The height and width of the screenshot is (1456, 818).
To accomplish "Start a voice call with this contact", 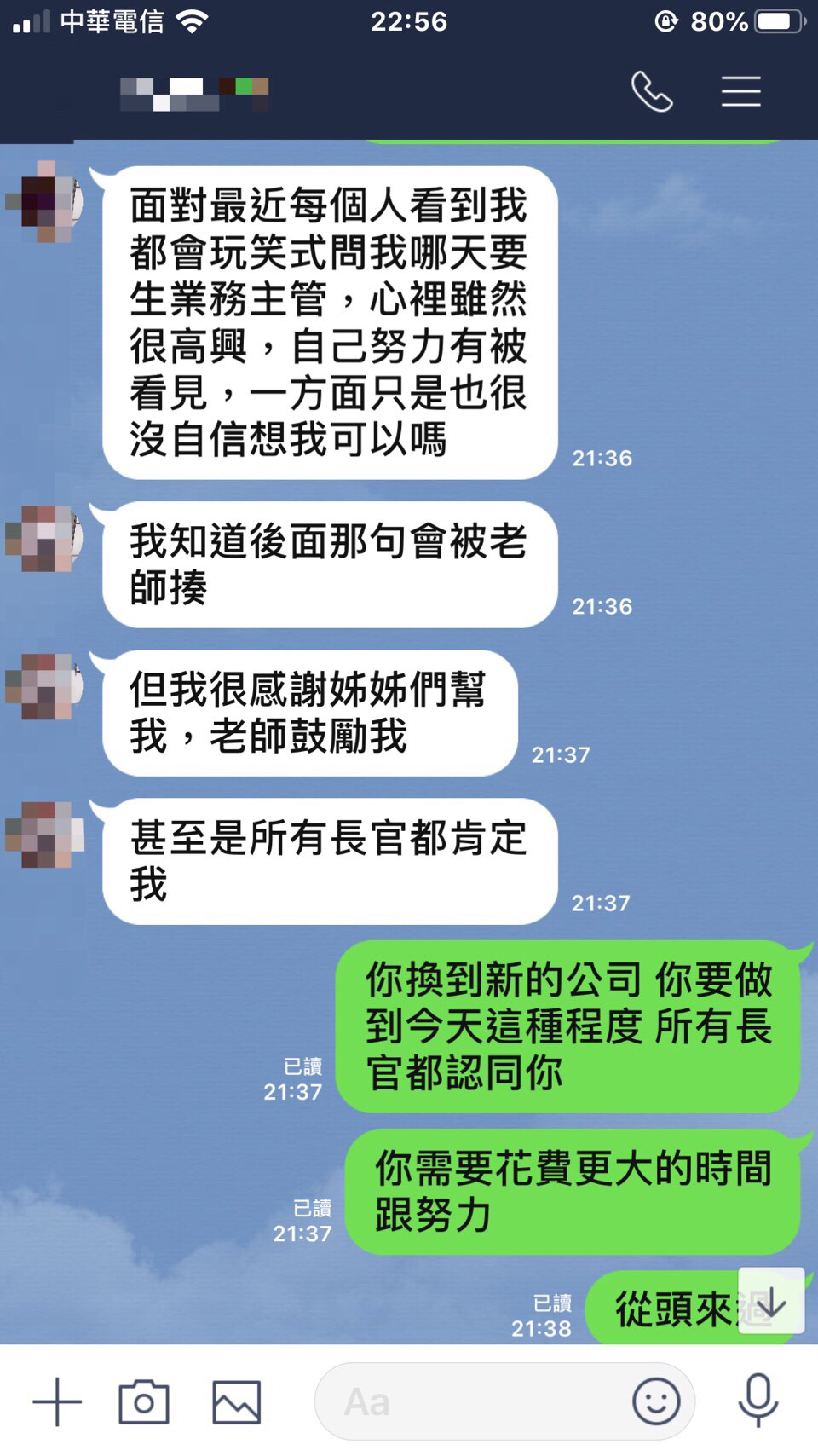I will tap(652, 91).
